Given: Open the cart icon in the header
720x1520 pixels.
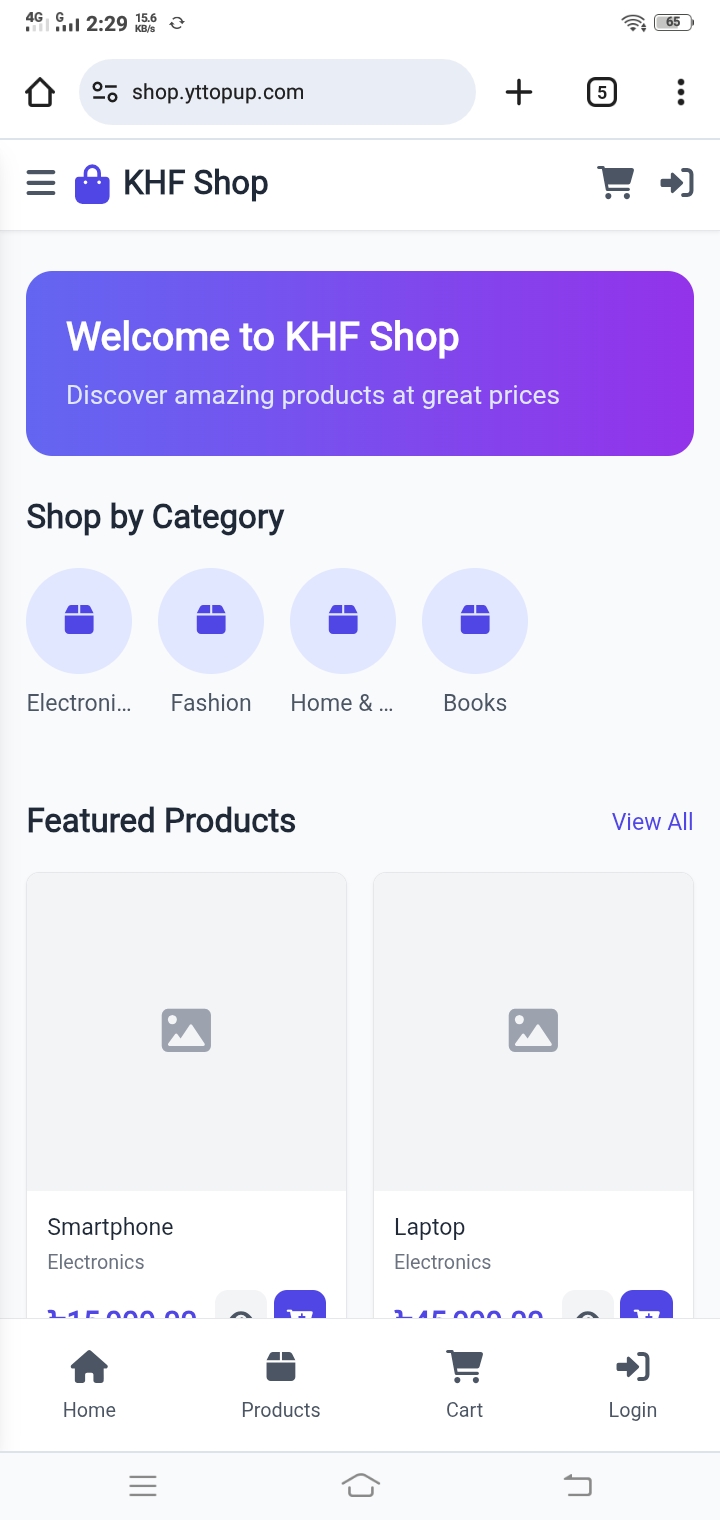Looking at the screenshot, I should 615,183.
